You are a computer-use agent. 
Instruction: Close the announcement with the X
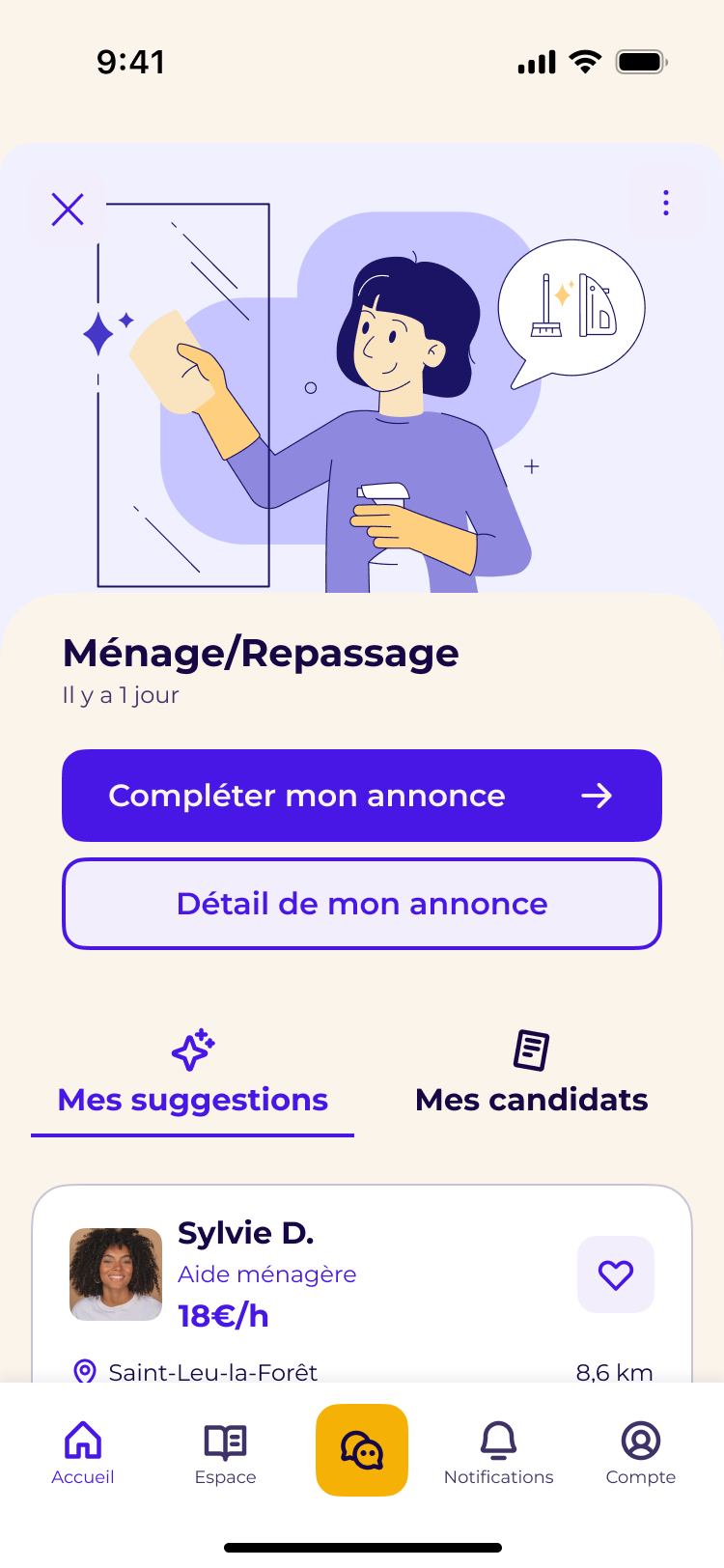coord(67,208)
